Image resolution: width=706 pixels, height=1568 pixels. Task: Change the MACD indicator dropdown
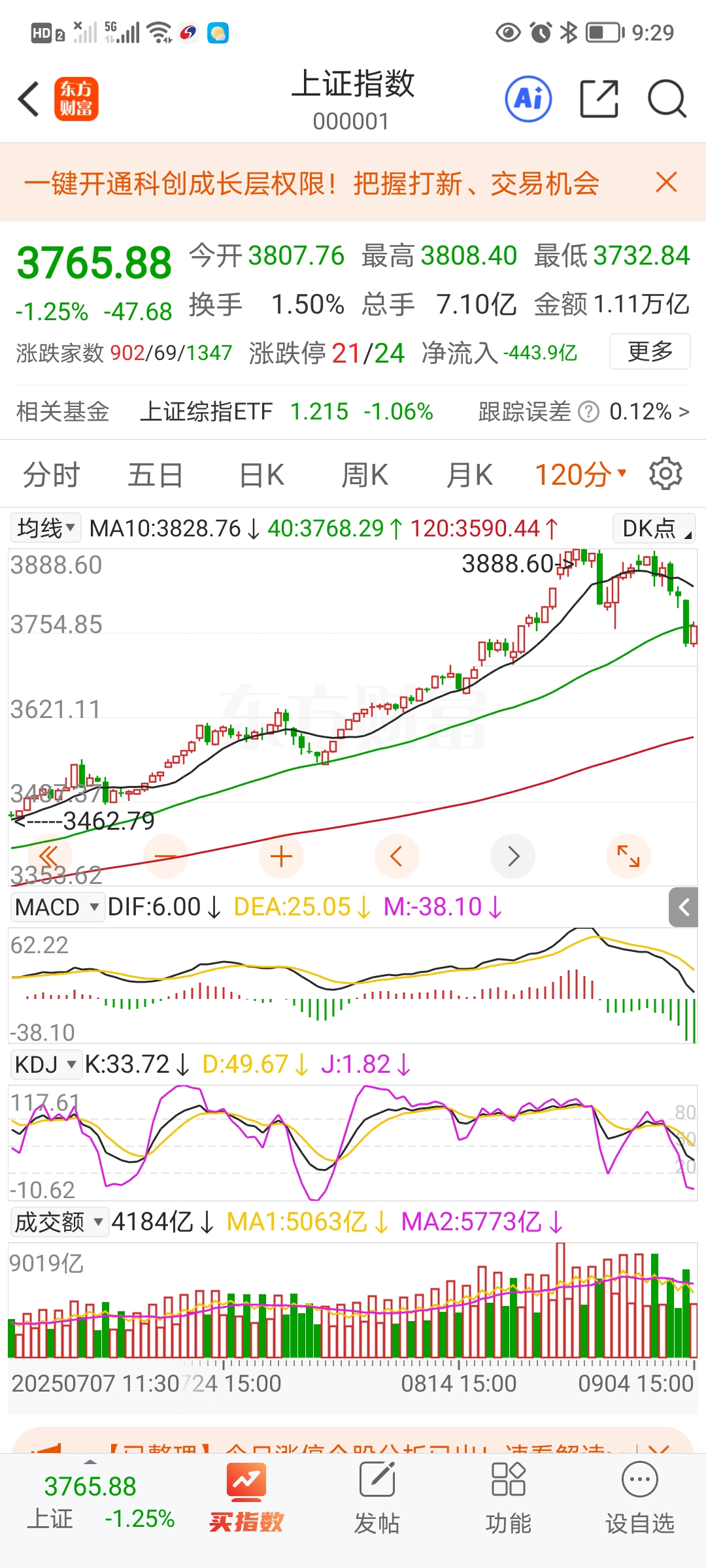click(x=57, y=907)
